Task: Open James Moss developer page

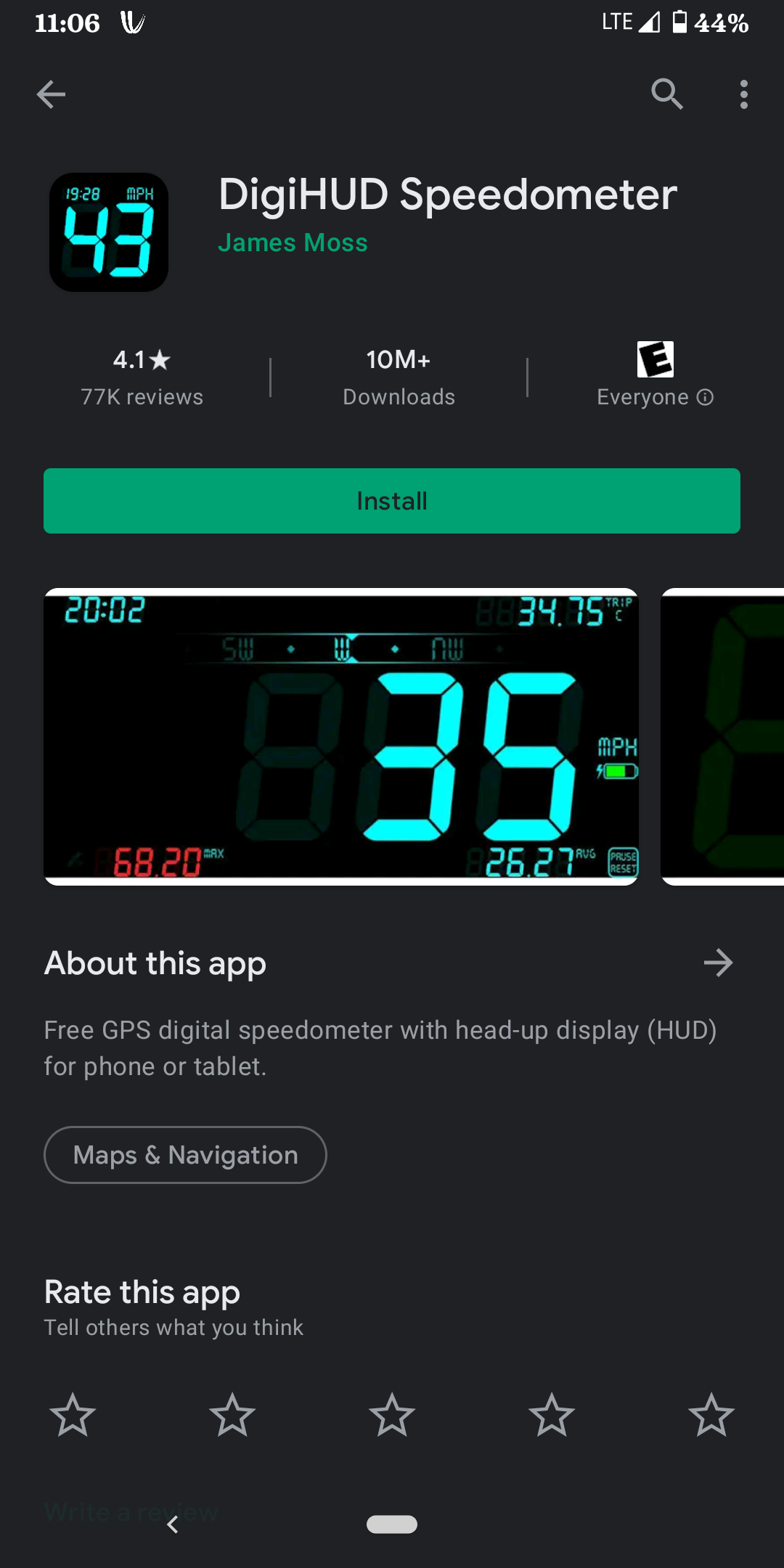Action: tap(293, 242)
